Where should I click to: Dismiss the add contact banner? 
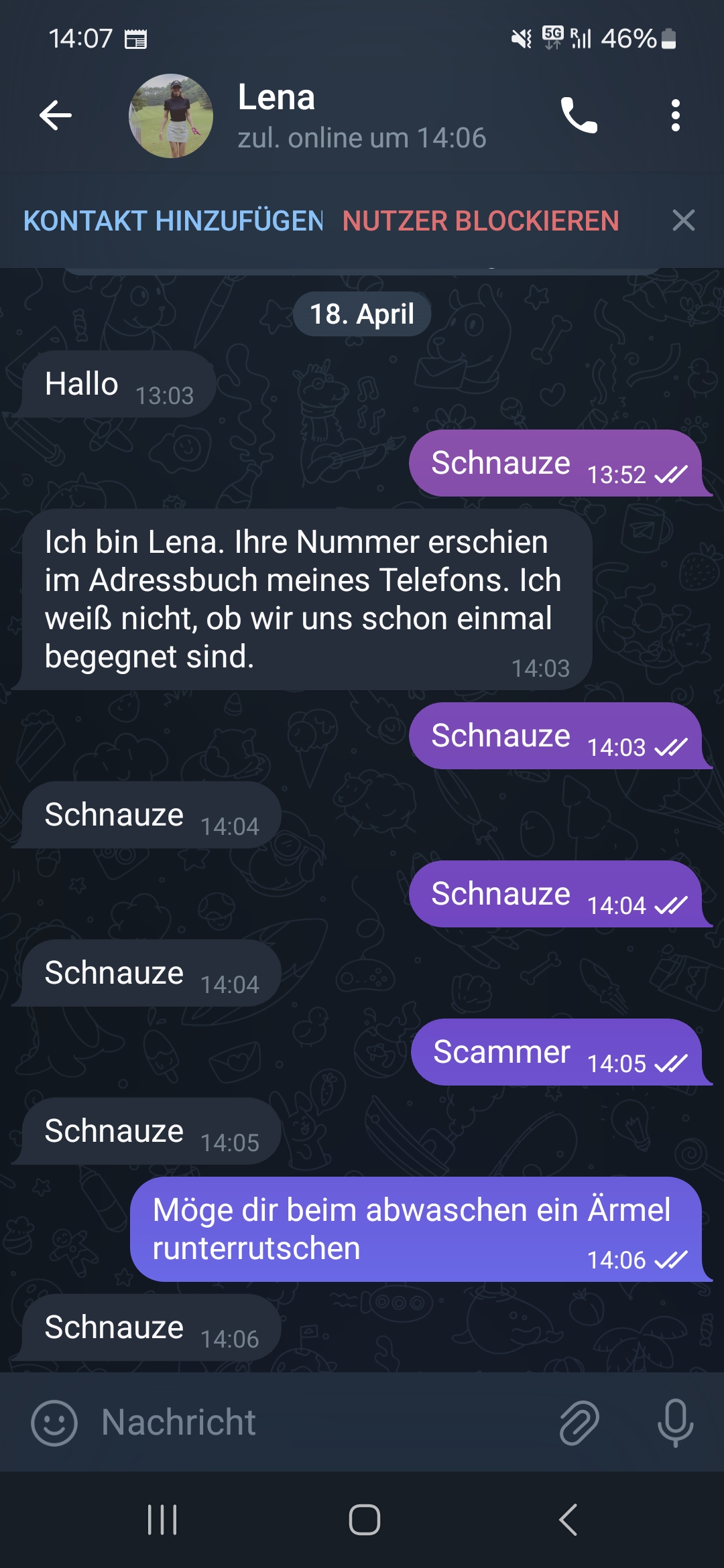pos(683,220)
